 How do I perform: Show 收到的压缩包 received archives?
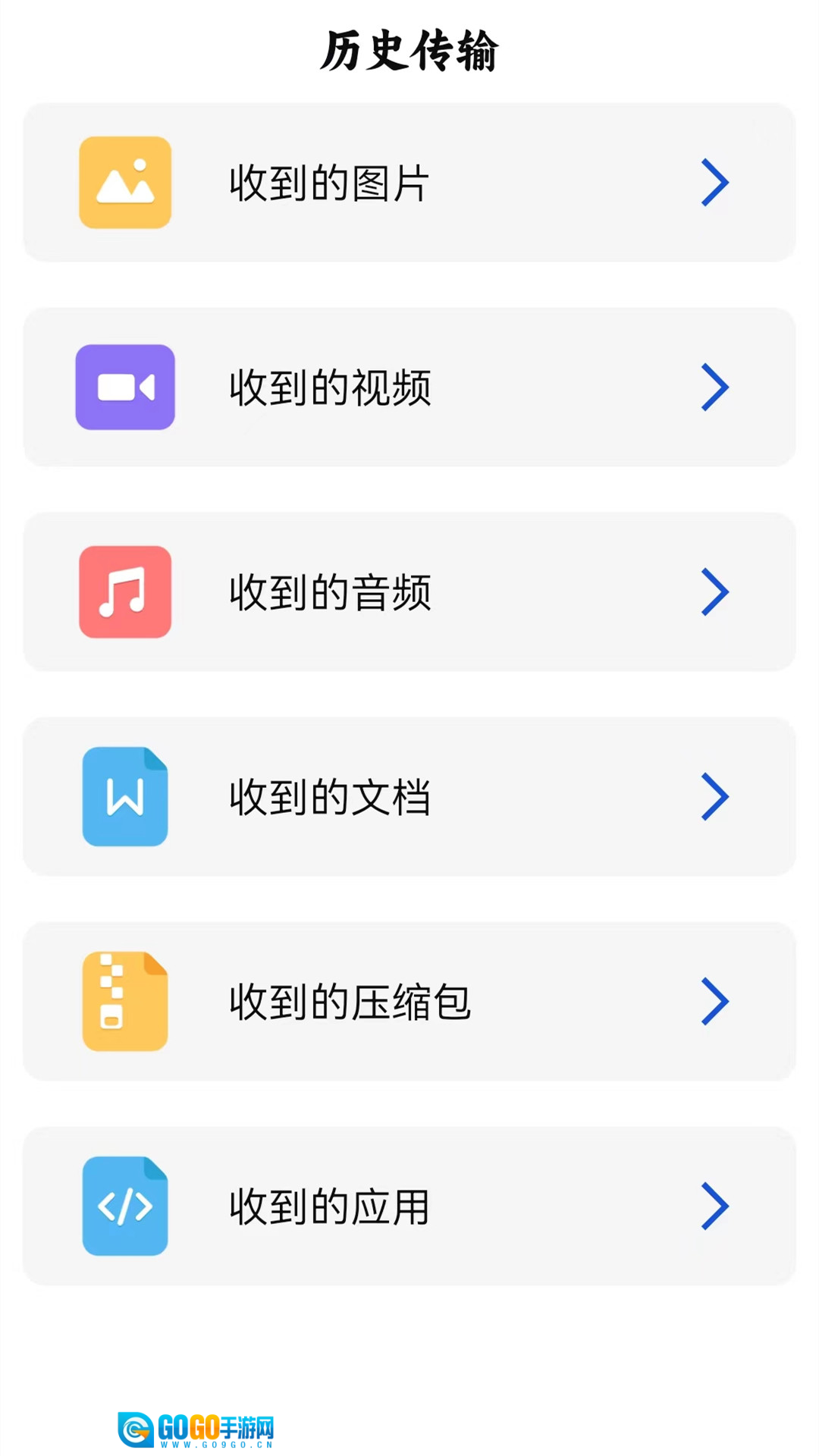(x=408, y=1002)
